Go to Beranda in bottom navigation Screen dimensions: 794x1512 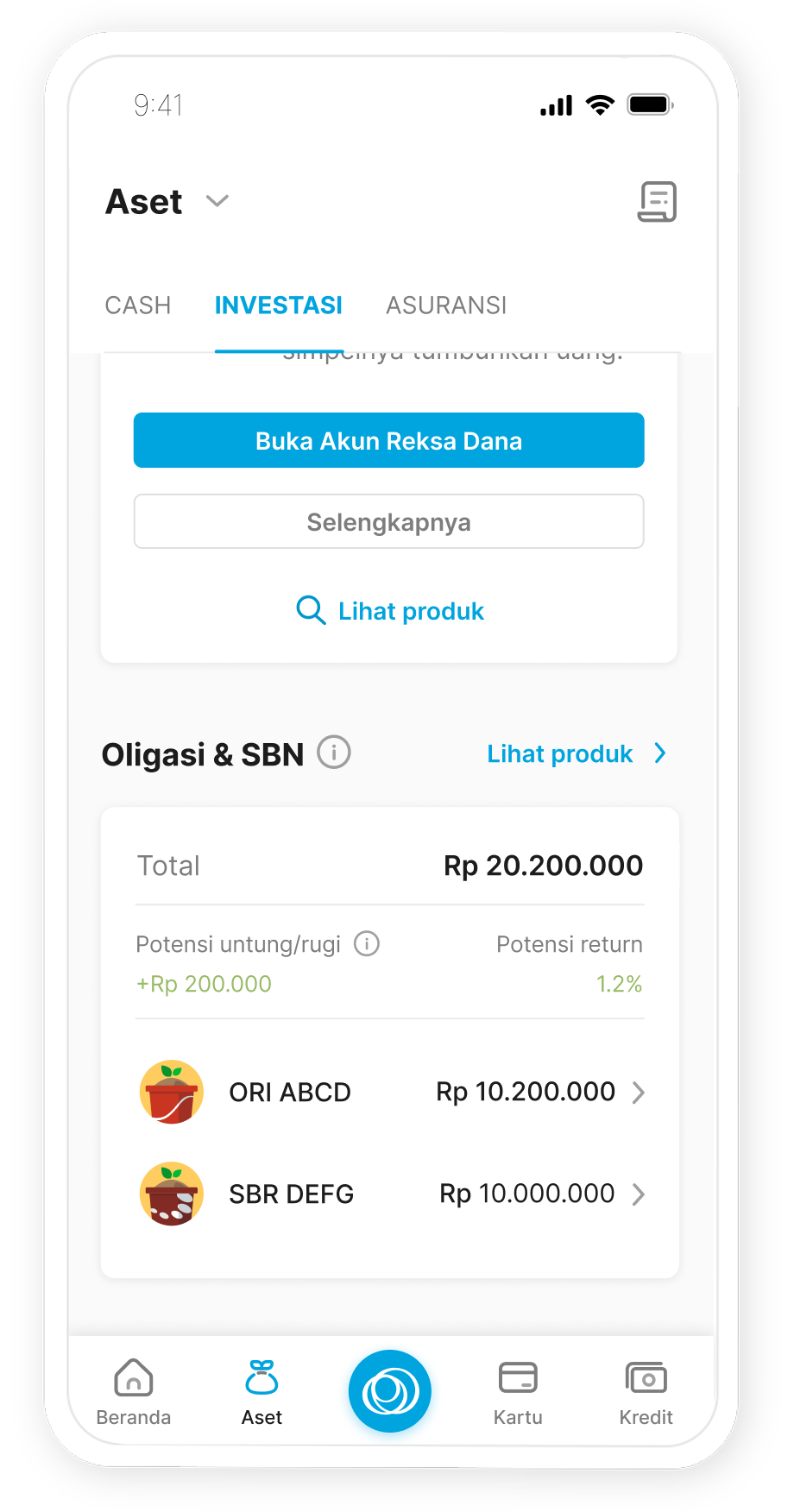coord(134,1391)
